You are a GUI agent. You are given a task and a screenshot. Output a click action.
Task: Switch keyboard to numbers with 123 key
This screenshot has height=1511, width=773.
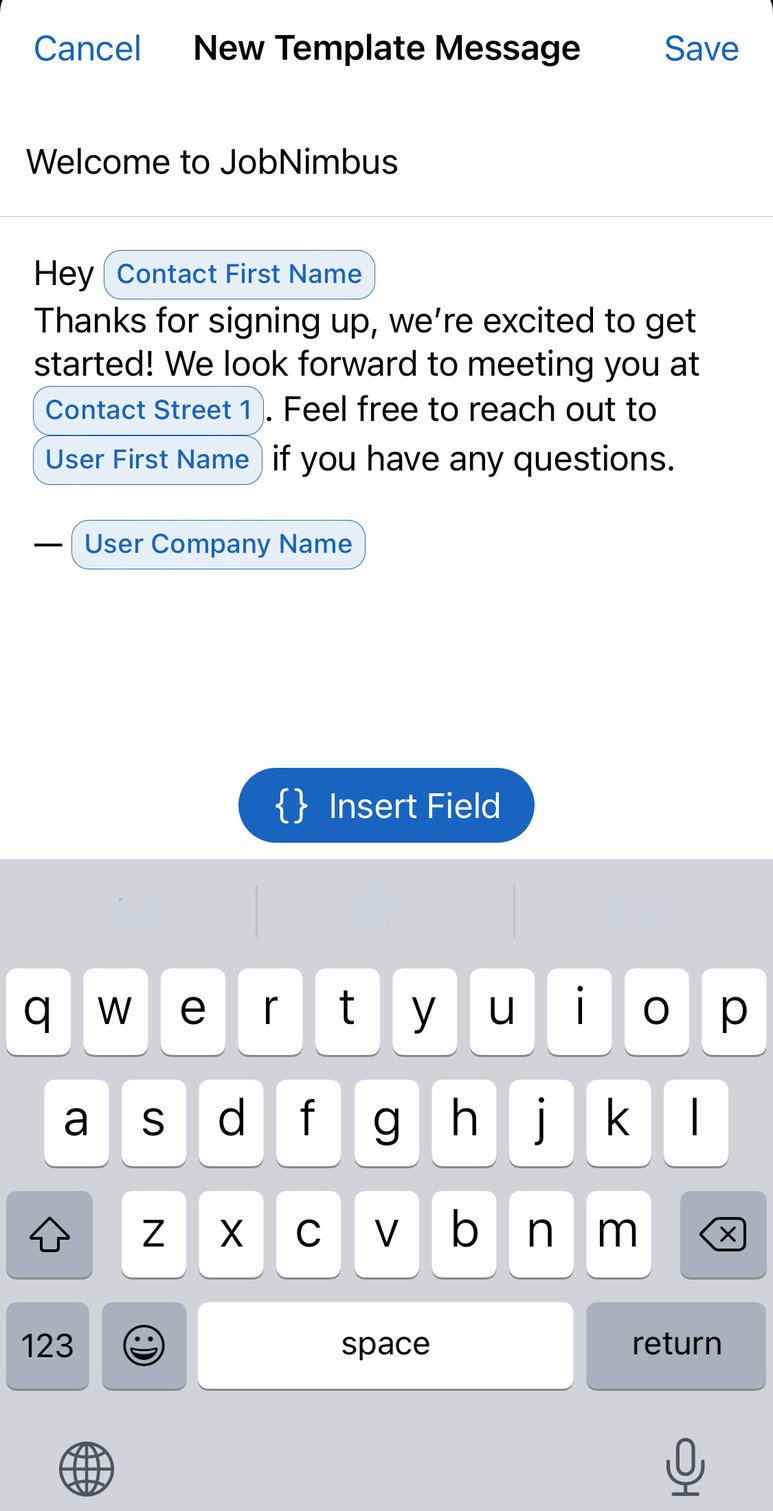coord(47,1346)
